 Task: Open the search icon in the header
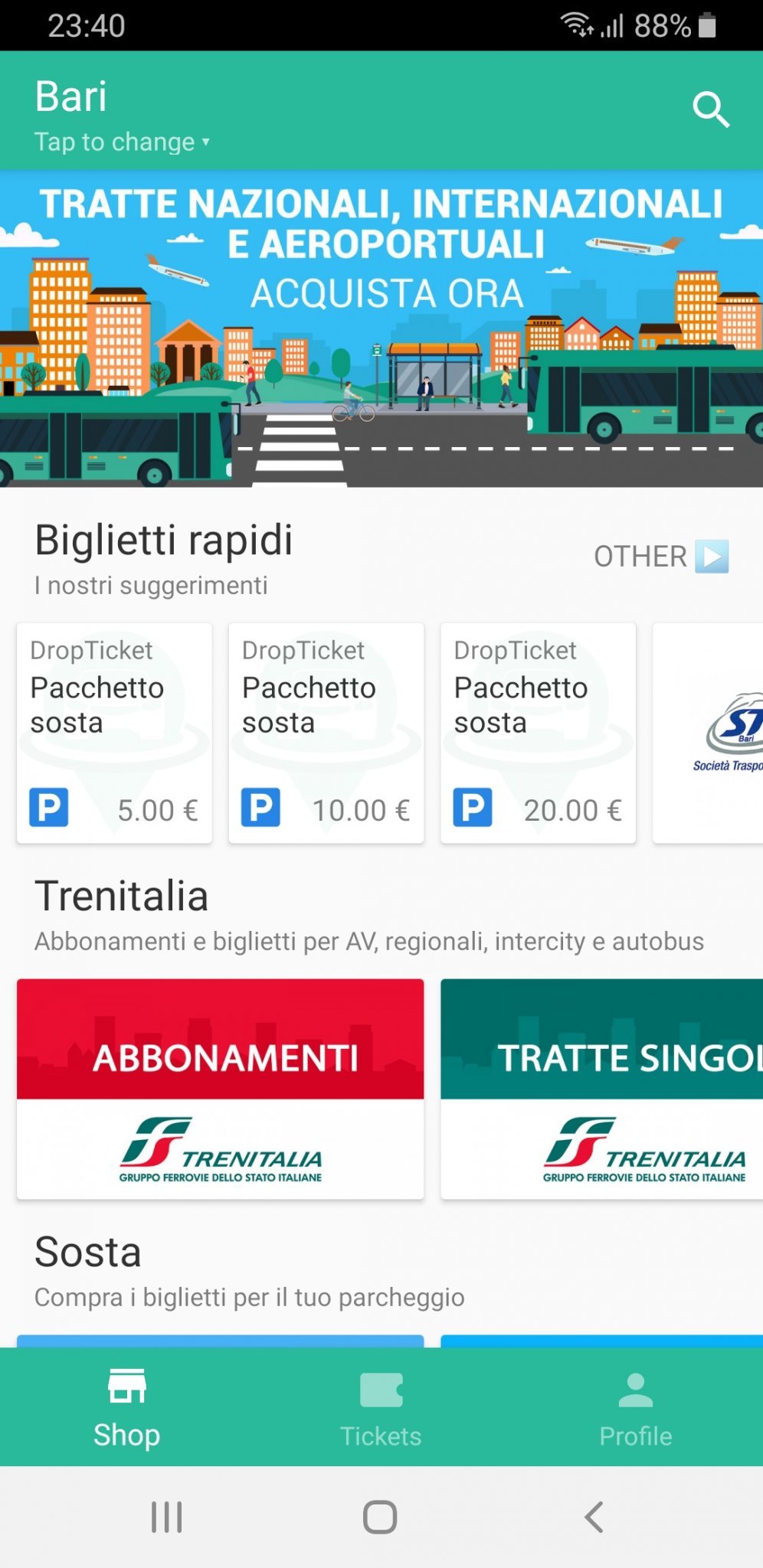710,109
